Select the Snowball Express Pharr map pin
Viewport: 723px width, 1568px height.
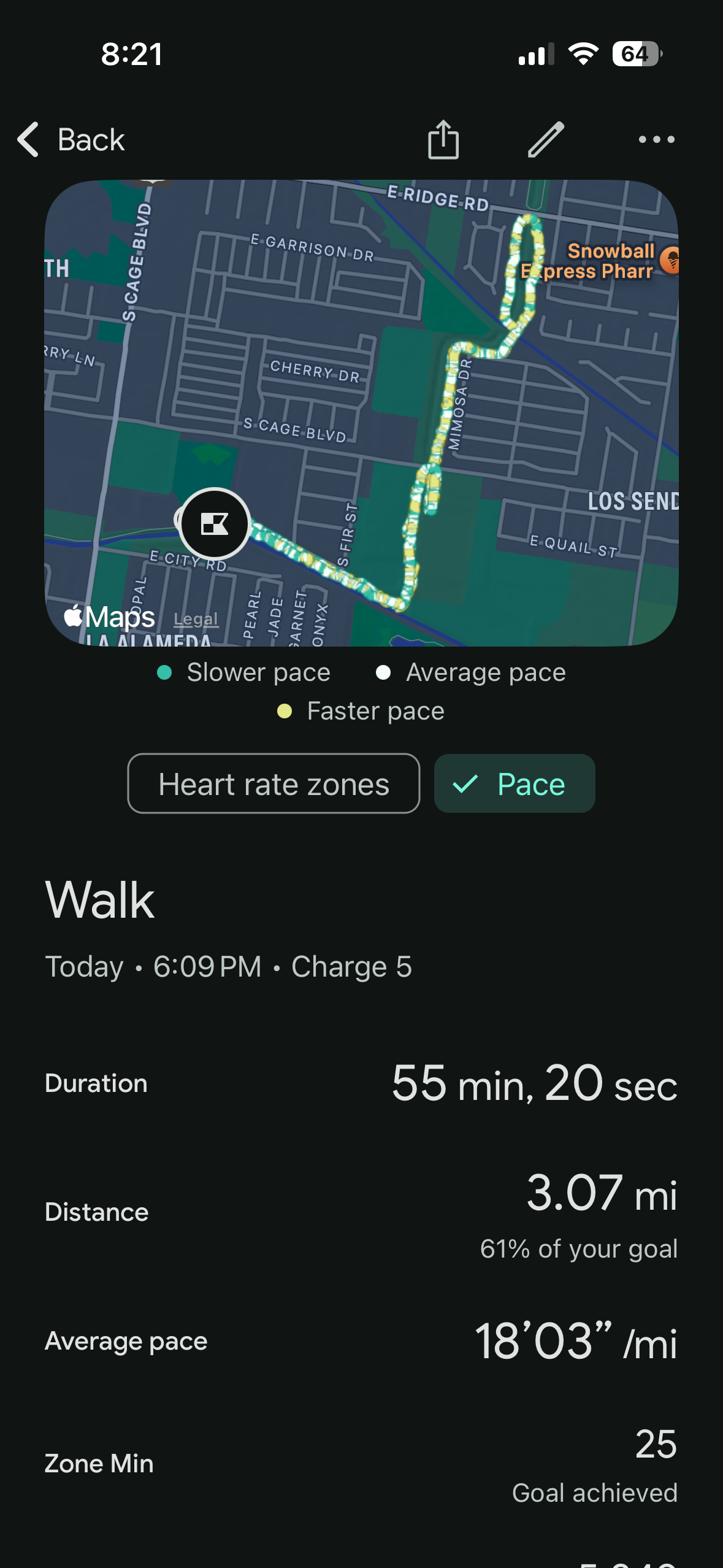pyautogui.click(x=670, y=260)
